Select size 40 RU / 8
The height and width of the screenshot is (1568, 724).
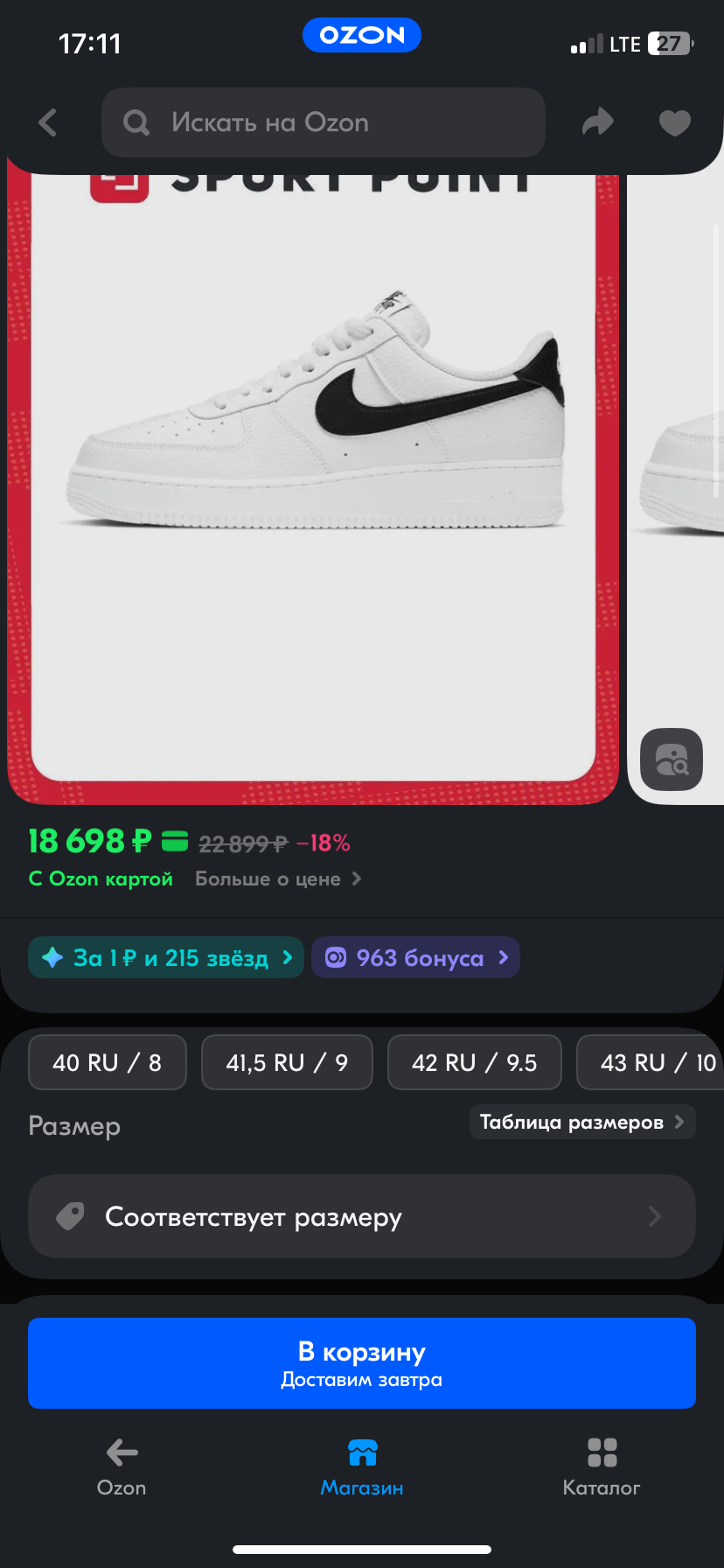108,1062
